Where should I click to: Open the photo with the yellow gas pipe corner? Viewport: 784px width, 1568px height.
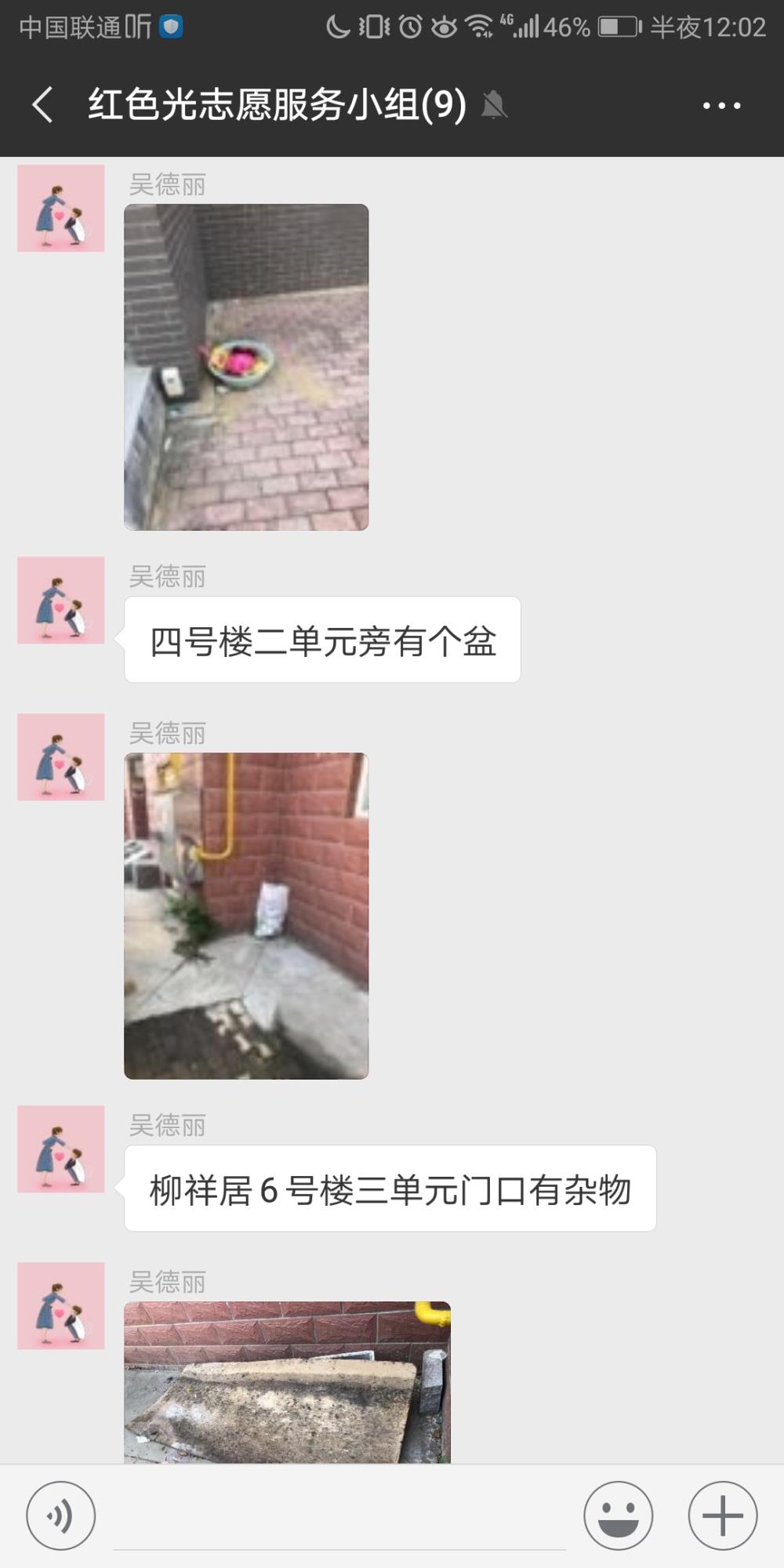pyautogui.click(x=246, y=916)
